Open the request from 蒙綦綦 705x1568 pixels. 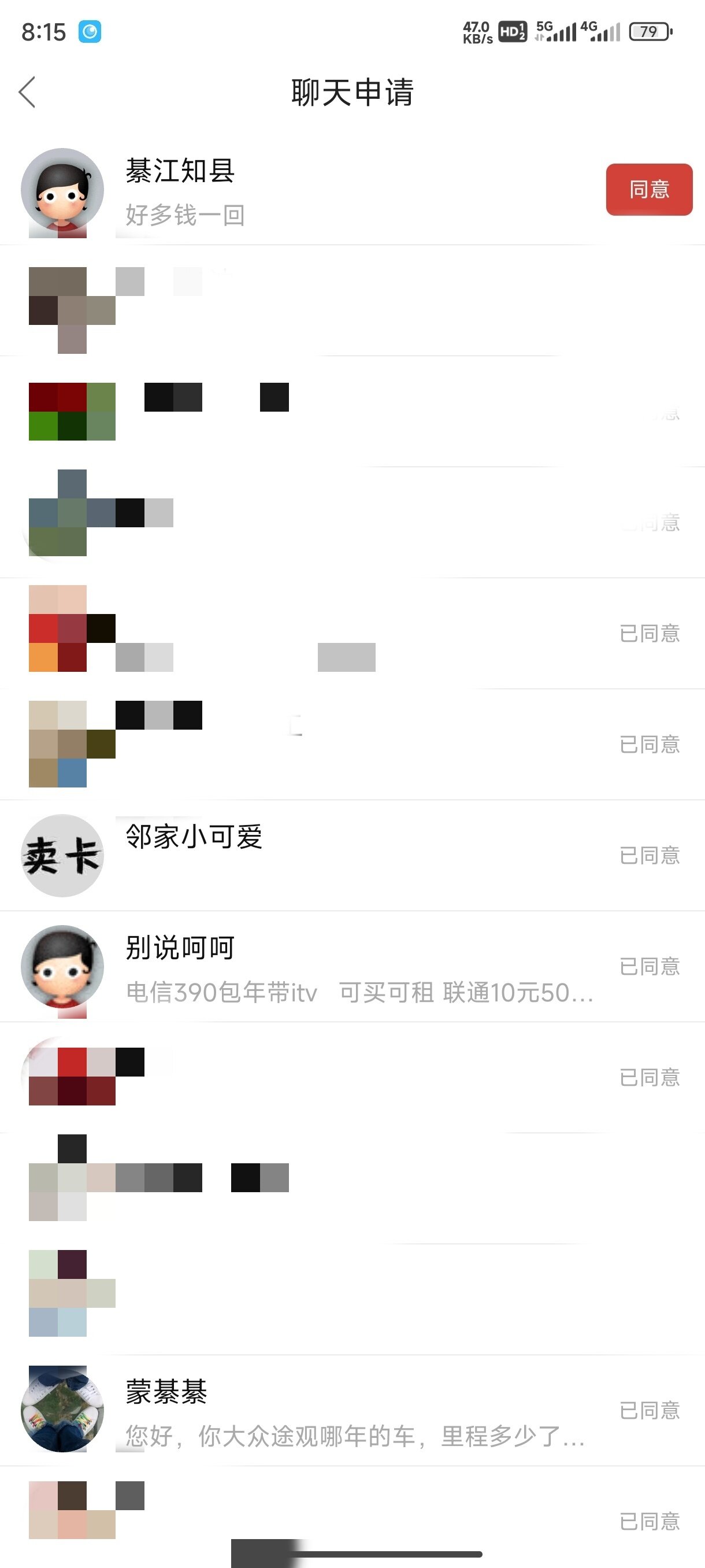tap(304, 1410)
